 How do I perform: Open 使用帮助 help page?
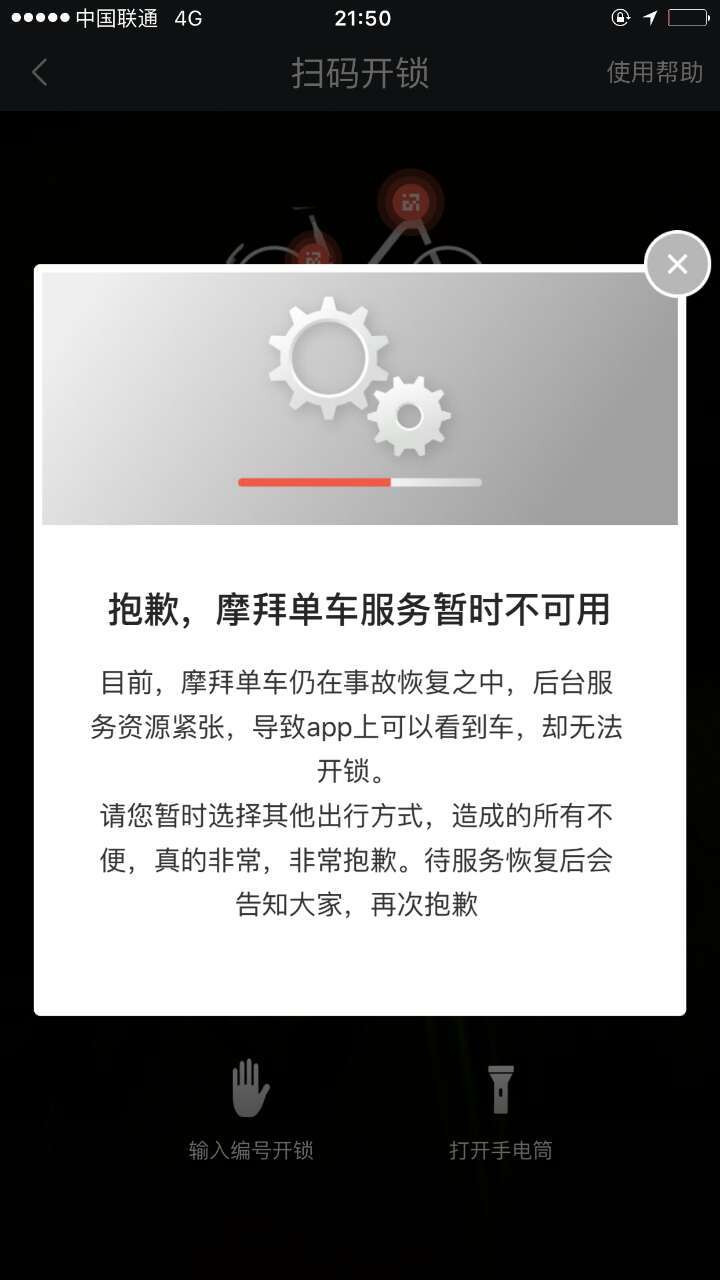pyautogui.click(x=655, y=72)
